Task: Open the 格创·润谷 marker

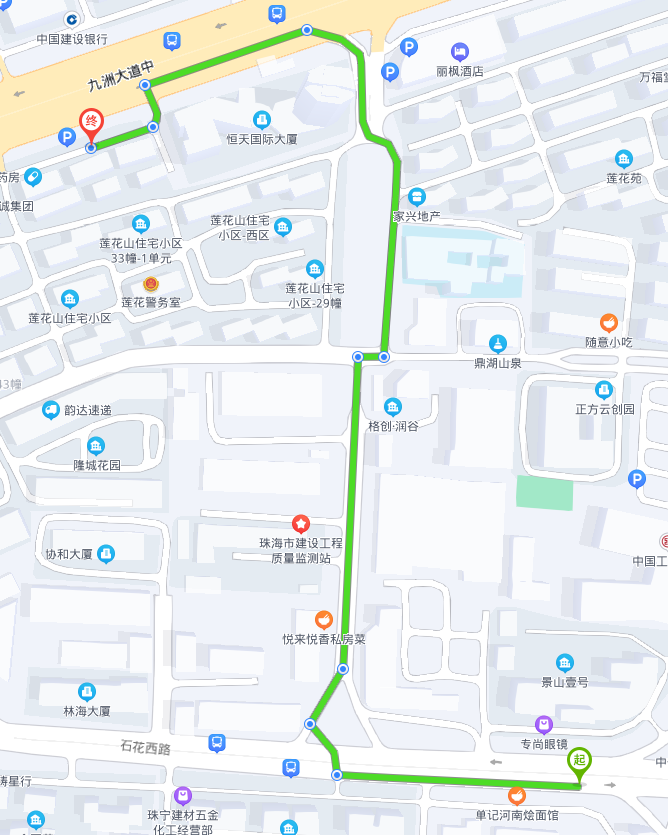Action: (393, 406)
